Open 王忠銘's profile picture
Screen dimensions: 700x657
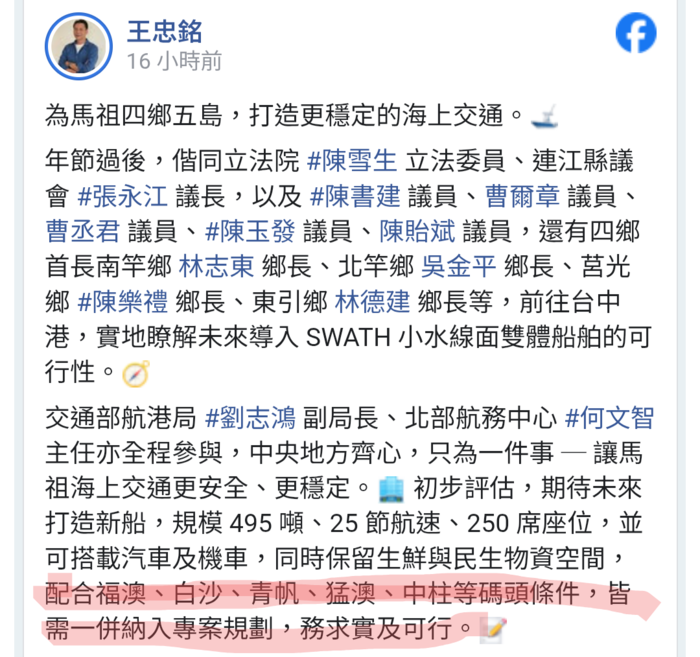click(x=79, y=46)
